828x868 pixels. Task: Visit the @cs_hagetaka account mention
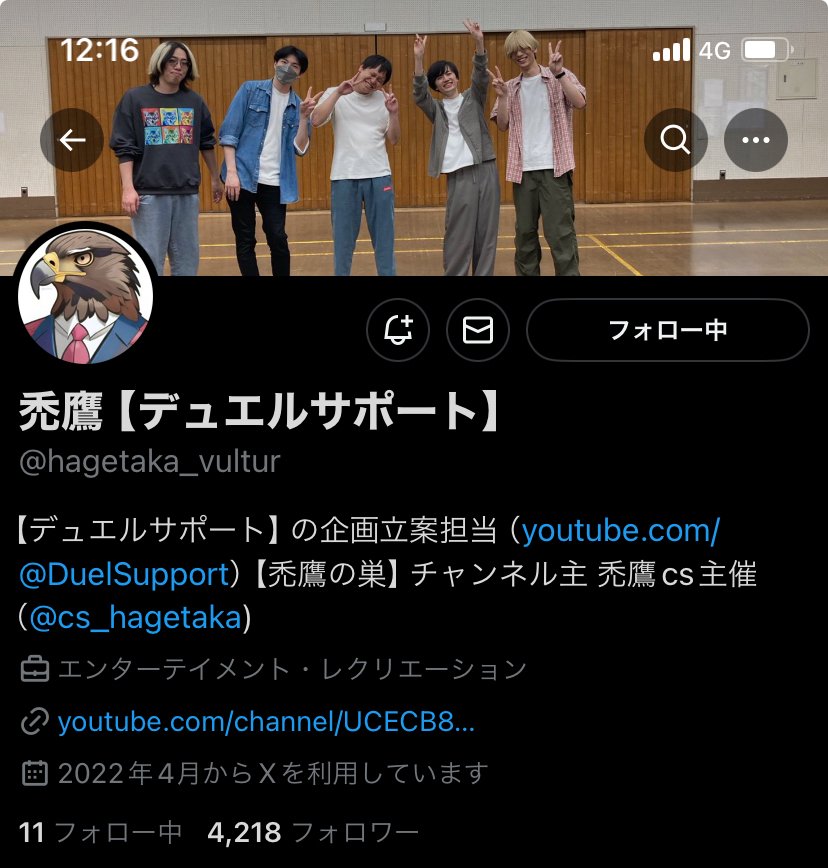tap(136, 617)
